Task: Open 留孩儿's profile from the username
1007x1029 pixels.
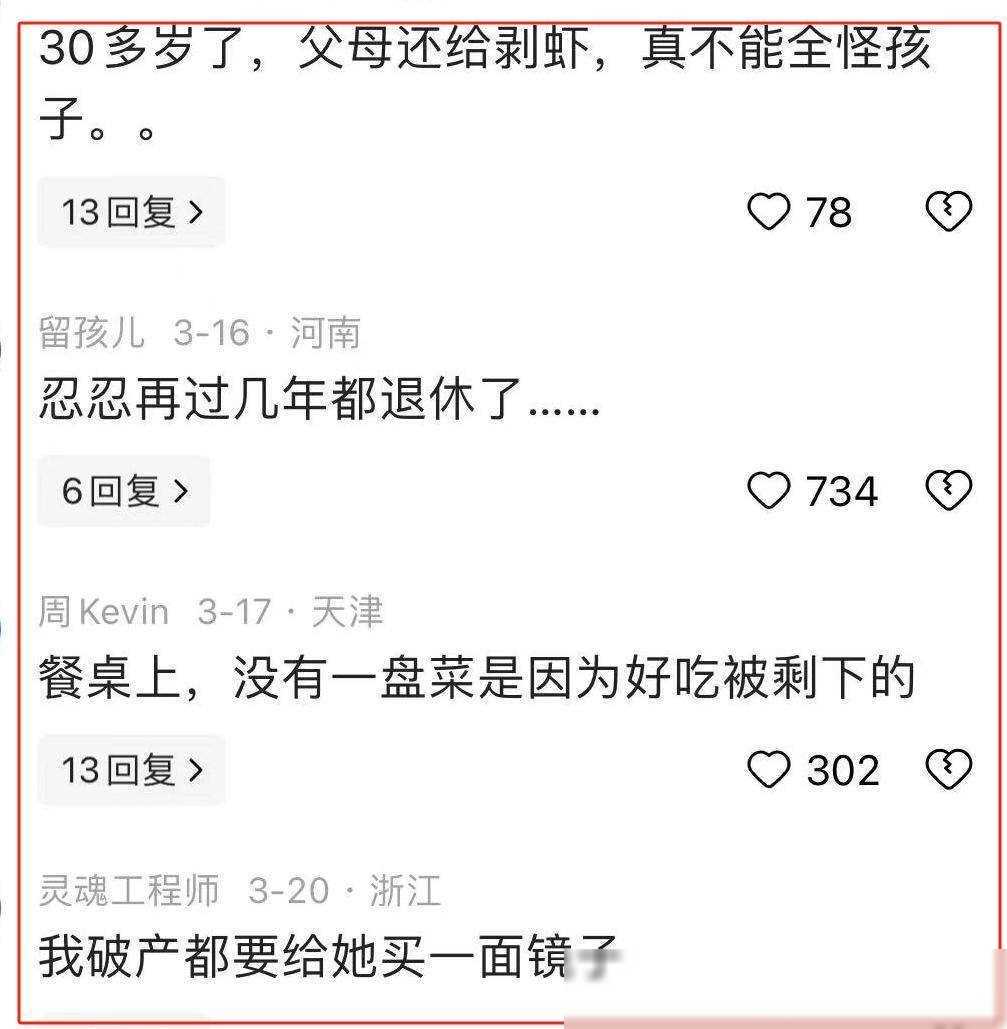Action: pos(92,333)
